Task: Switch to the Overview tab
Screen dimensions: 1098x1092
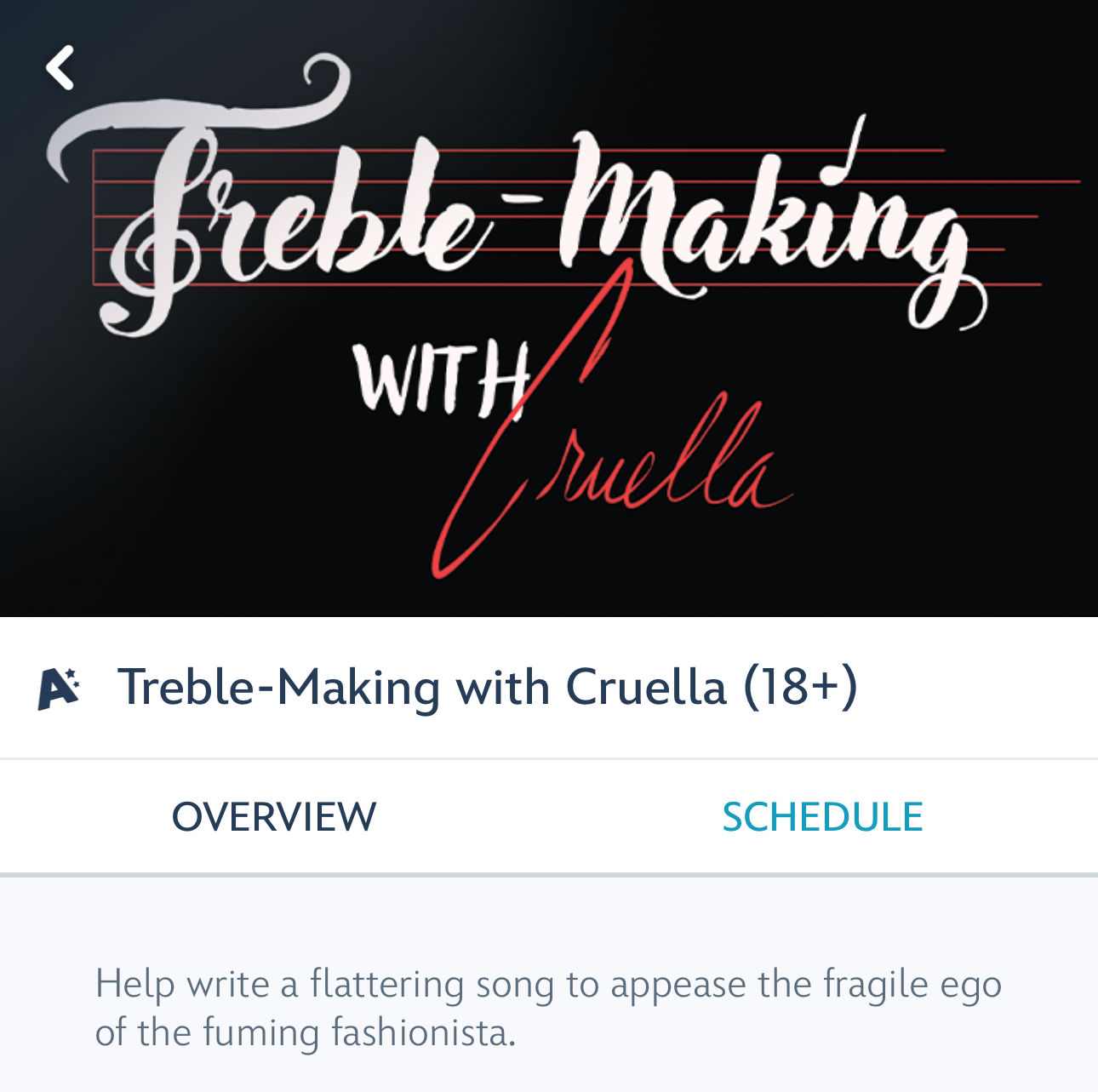Action: click(x=274, y=817)
